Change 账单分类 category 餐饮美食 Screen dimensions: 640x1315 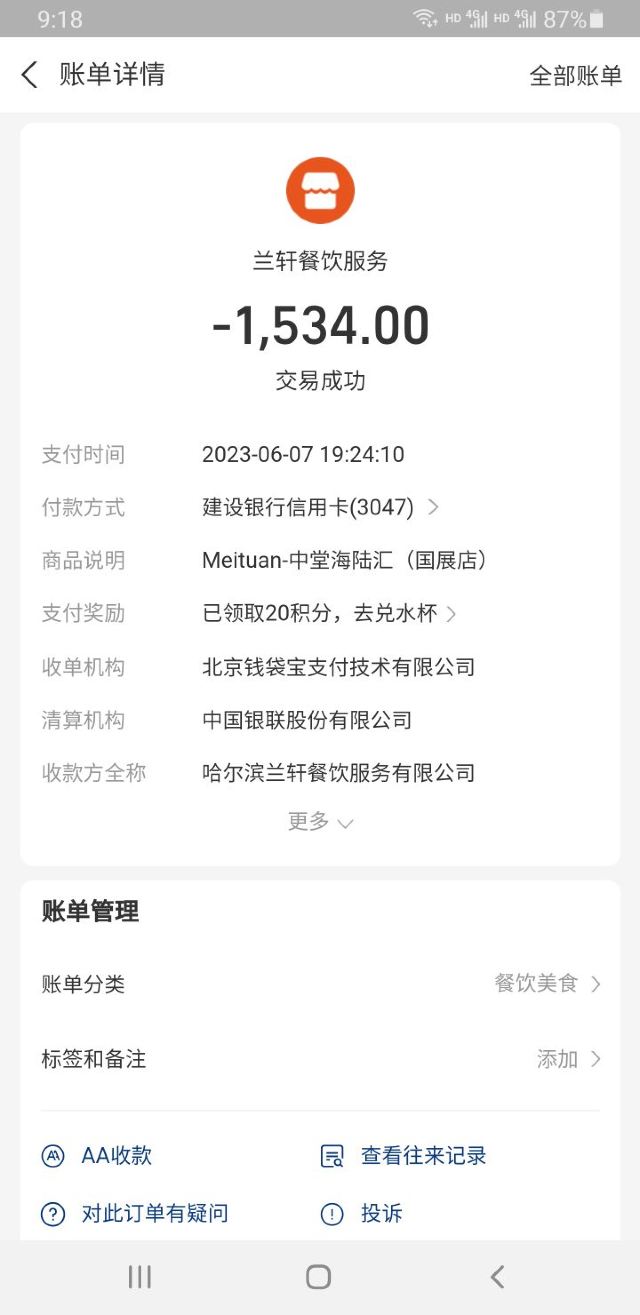point(546,984)
